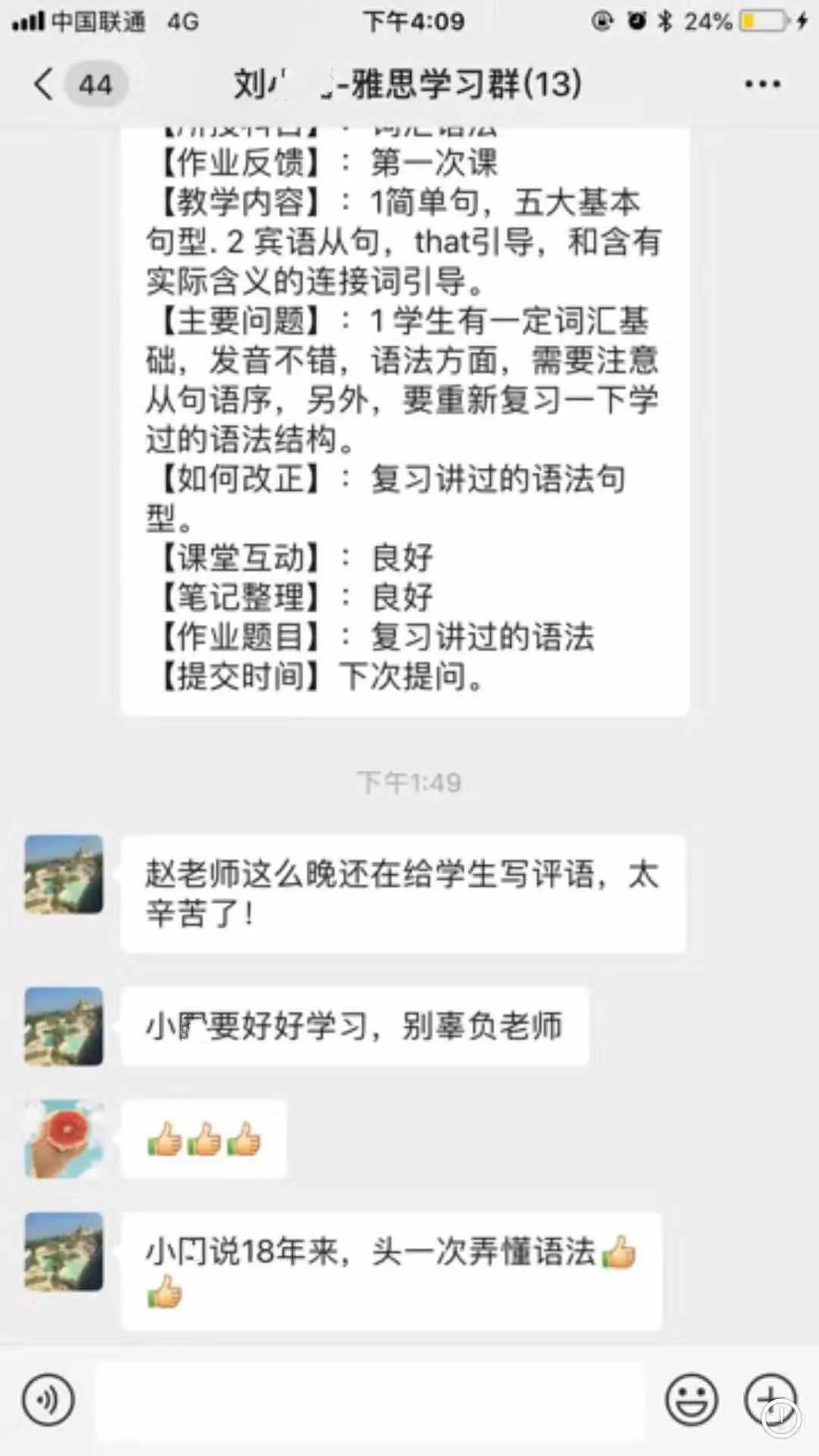Tap the voice message icon beside the input box
Image resolution: width=819 pixels, height=1456 pixels.
pyautogui.click(x=47, y=1401)
